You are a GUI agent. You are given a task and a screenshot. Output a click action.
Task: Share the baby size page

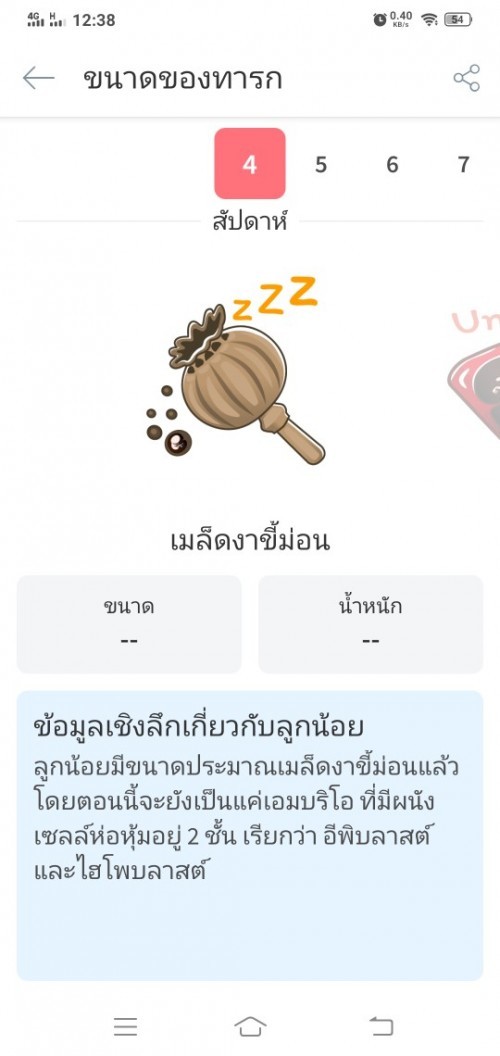pyautogui.click(x=466, y=78)
